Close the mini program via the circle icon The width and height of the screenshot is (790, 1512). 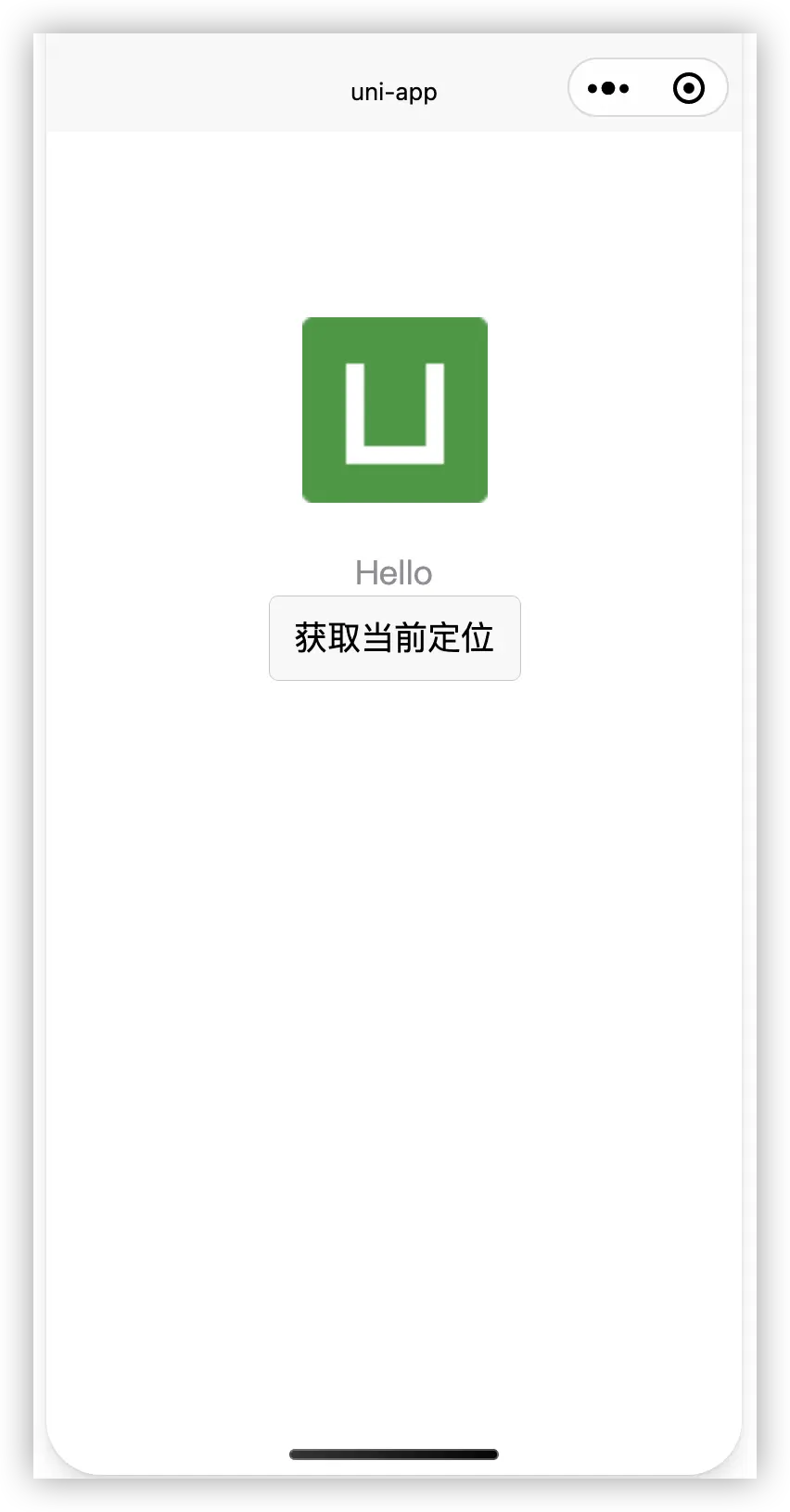click(688, 89)
